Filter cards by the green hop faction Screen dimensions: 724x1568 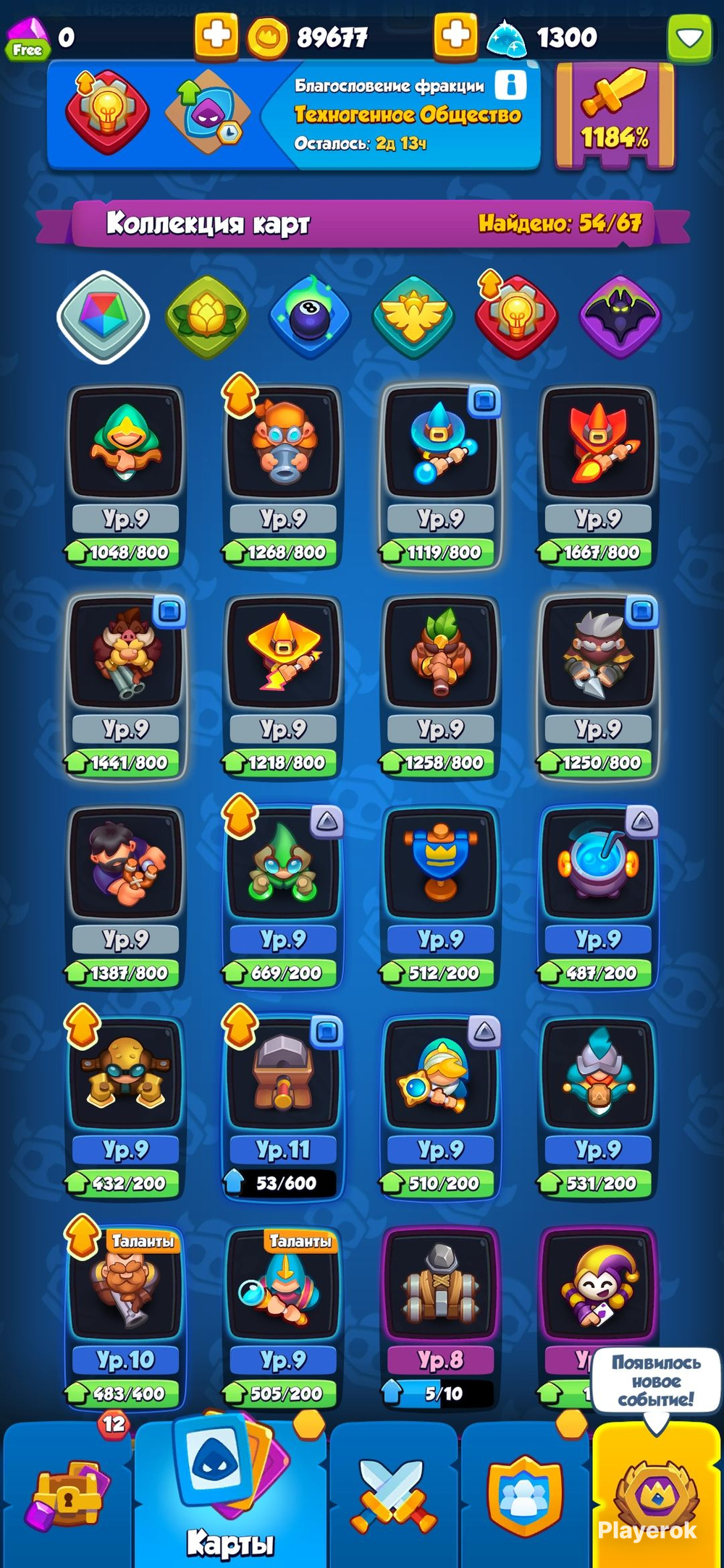pos(207,317)
